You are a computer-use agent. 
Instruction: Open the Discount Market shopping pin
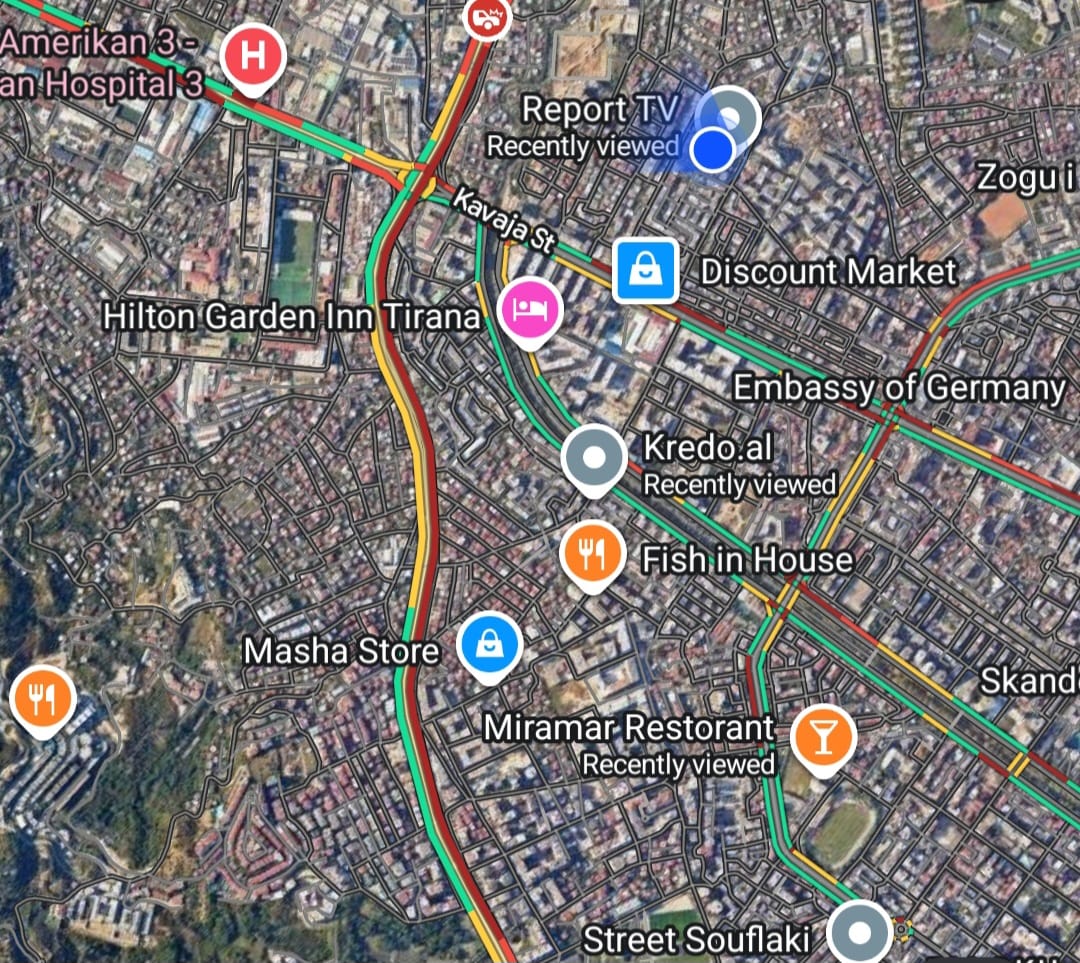(646, 271)
